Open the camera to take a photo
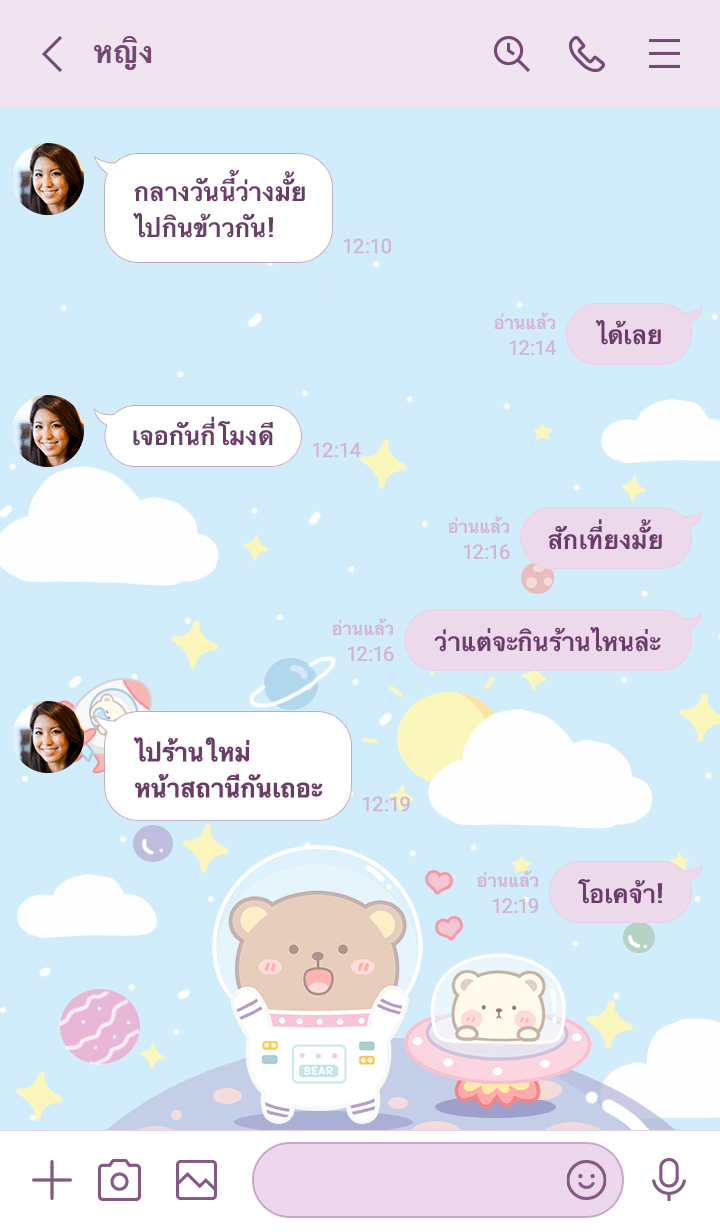This screenshot has width=720, height=1232. coord(119,1181)
